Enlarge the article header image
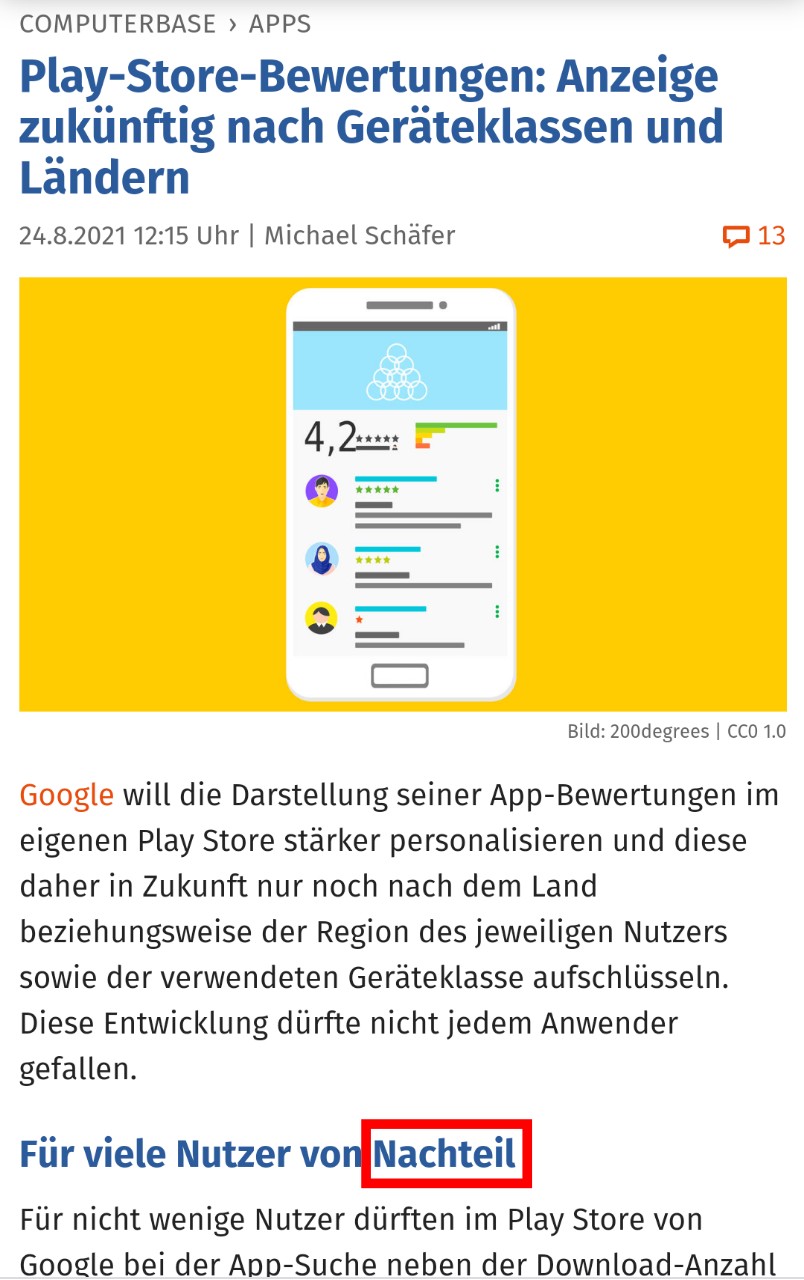This screenshot has height=1280, width=804. click(402, 494)
